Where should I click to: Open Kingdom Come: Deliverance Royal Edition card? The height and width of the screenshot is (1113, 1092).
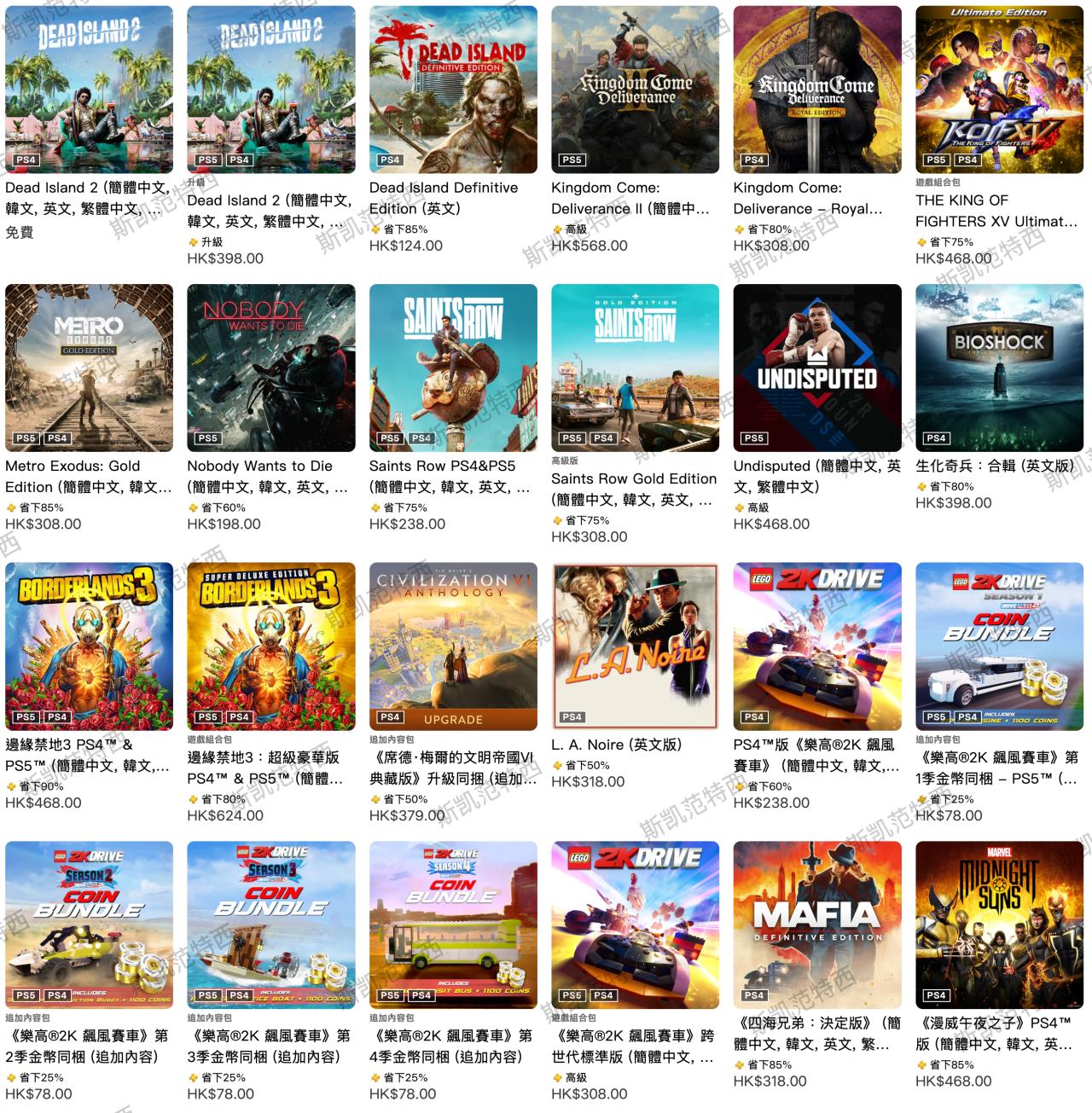[x=817, y=90]
